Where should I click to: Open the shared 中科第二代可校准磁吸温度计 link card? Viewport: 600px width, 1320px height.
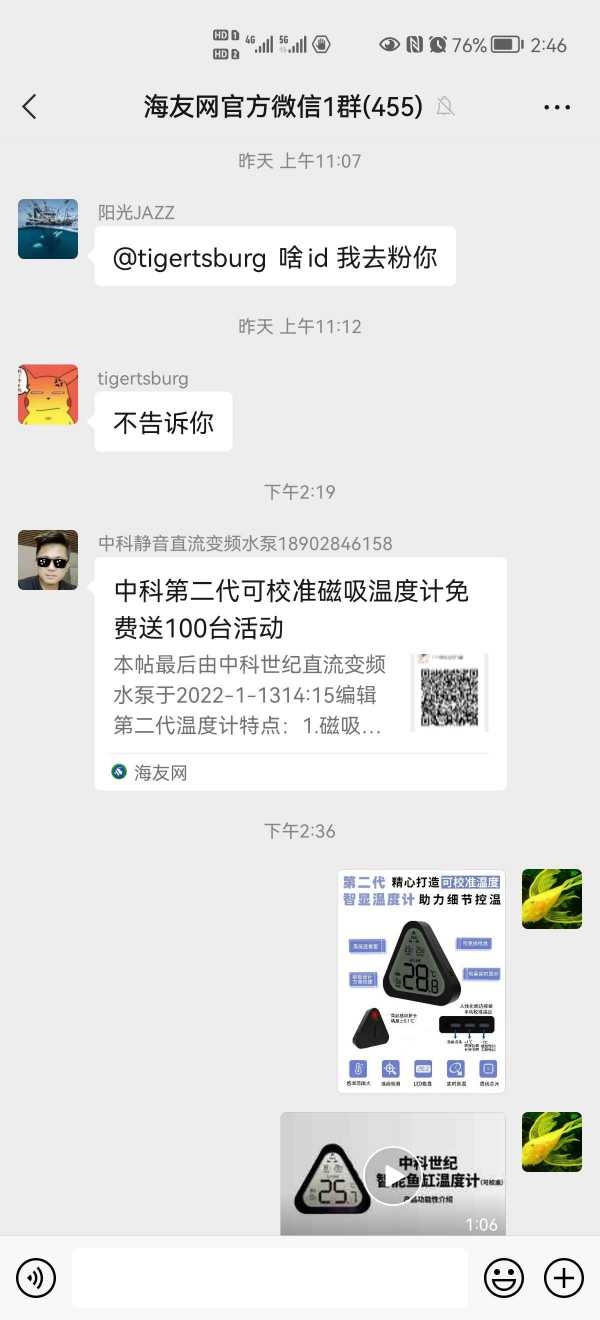300,673
